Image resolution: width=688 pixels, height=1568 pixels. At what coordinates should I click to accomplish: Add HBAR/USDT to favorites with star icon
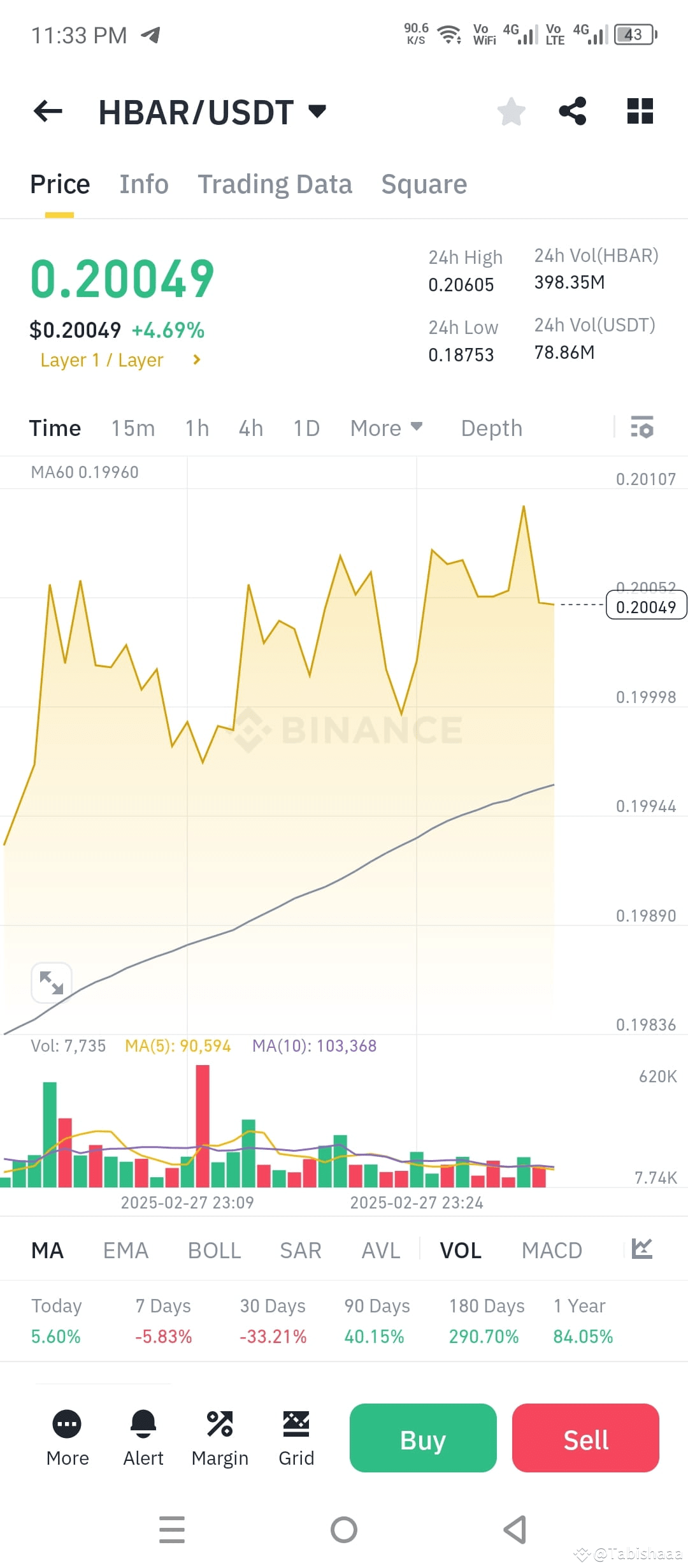point(511,111)
